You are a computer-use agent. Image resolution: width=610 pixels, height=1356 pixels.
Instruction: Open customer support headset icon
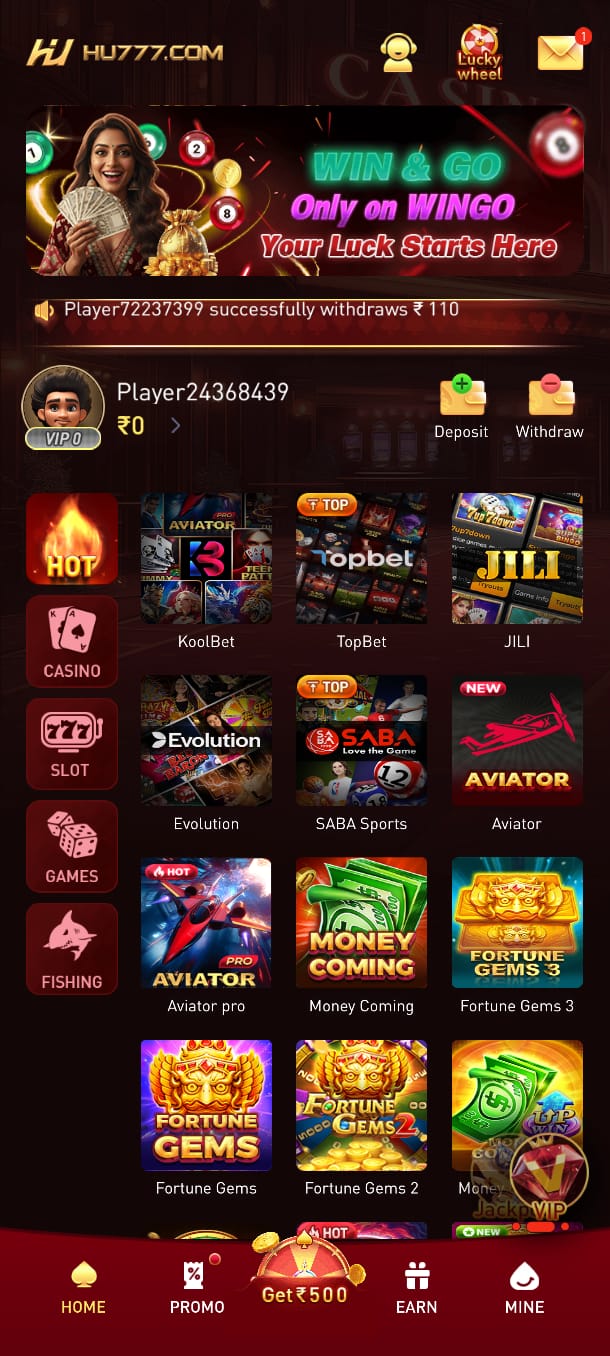coord(398,52)
